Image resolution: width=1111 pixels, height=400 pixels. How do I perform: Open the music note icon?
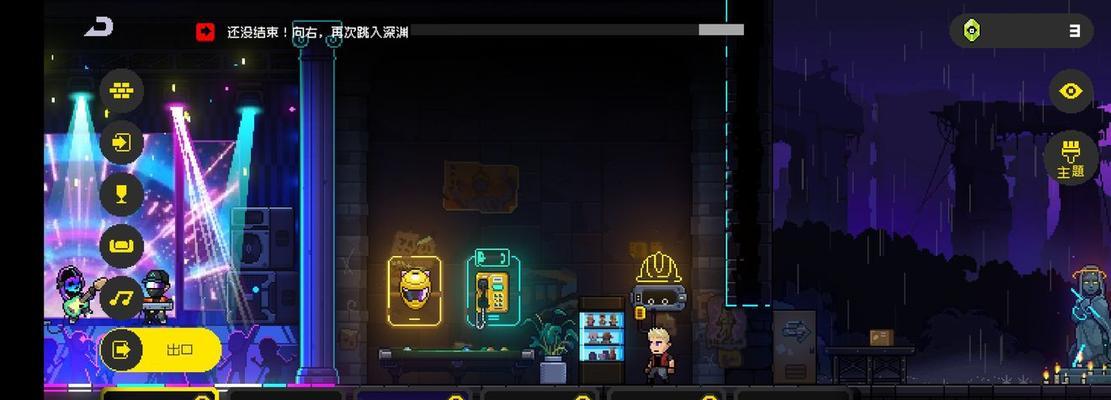click(x=121, y=297)
